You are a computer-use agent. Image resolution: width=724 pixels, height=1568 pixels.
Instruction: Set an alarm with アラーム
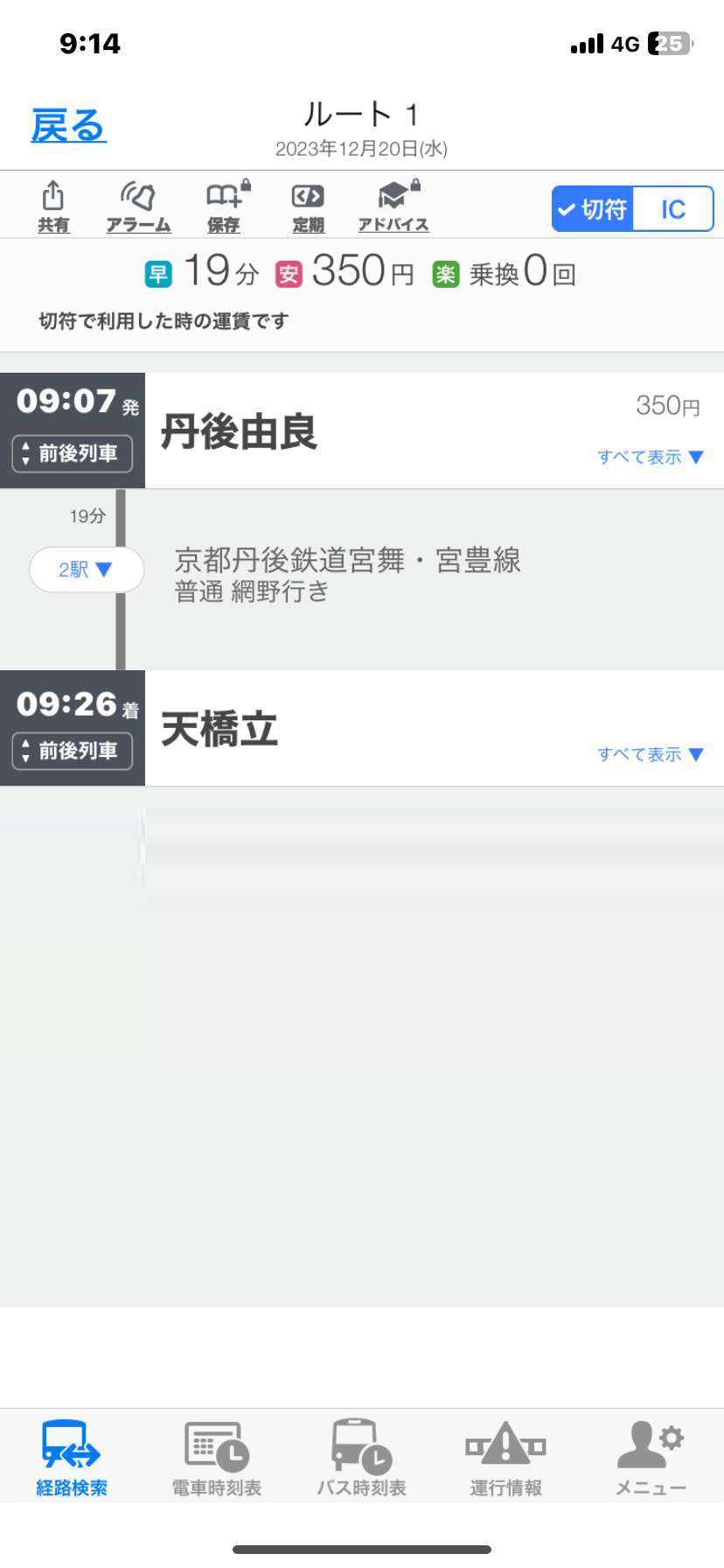click(138, 206)
